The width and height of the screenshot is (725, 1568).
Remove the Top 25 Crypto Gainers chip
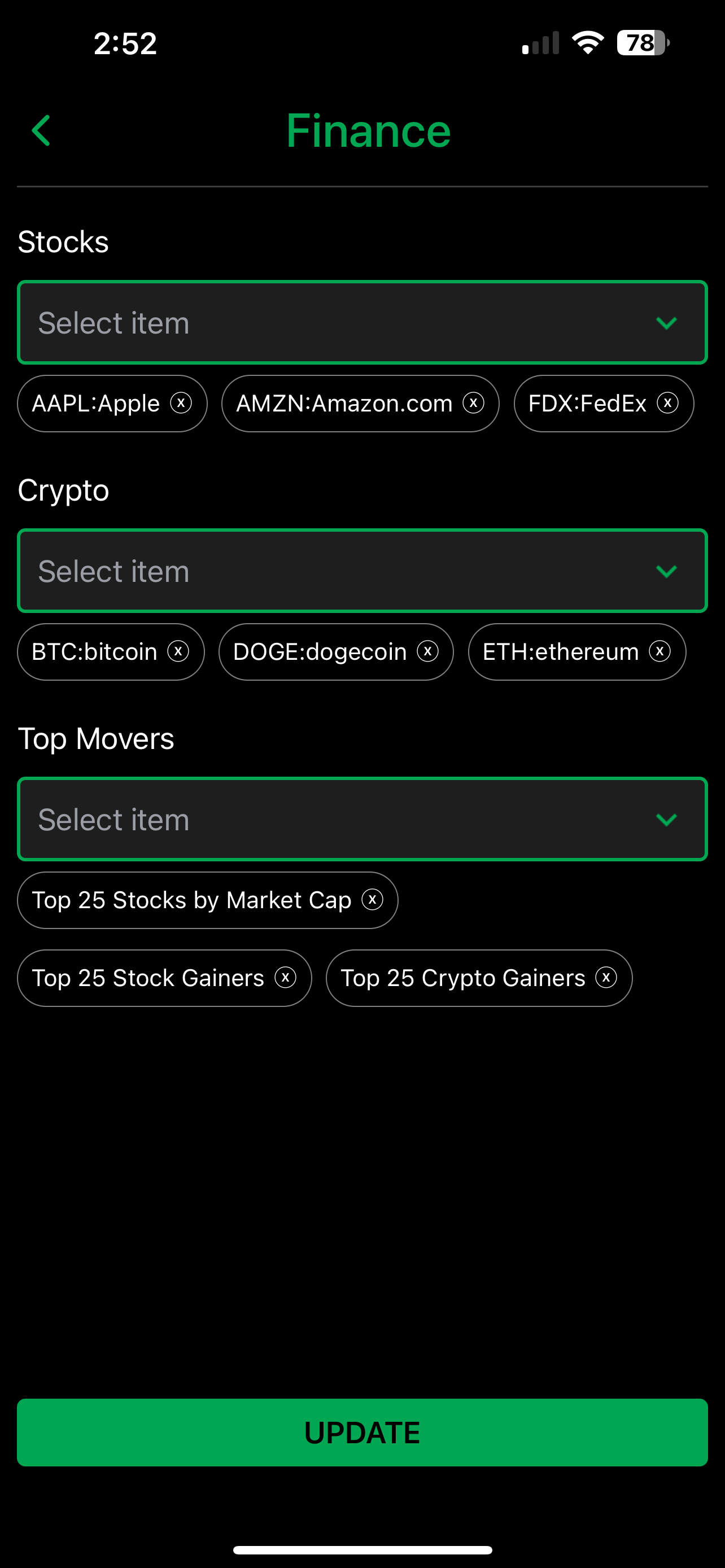click(606, 978)
